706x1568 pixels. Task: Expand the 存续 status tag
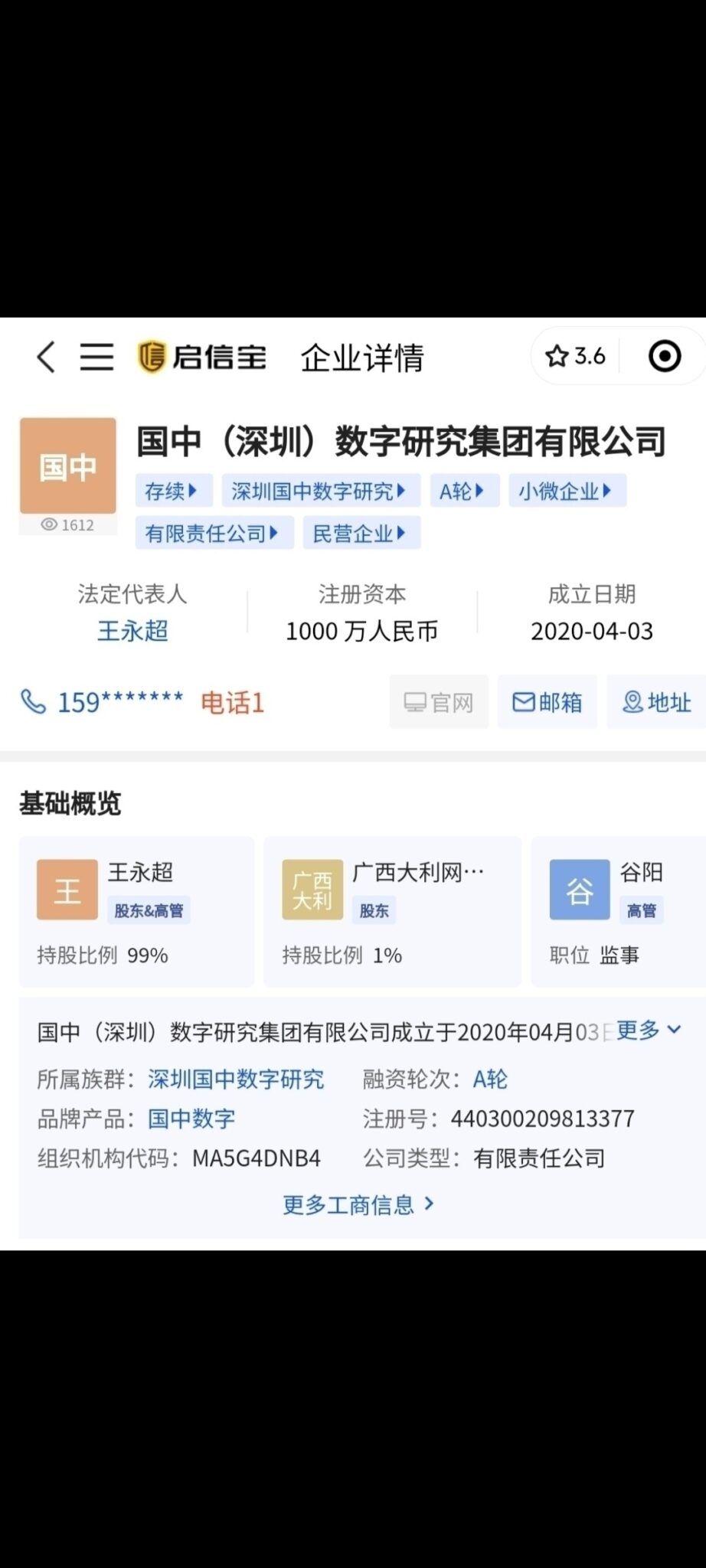[x=174, y=491]
